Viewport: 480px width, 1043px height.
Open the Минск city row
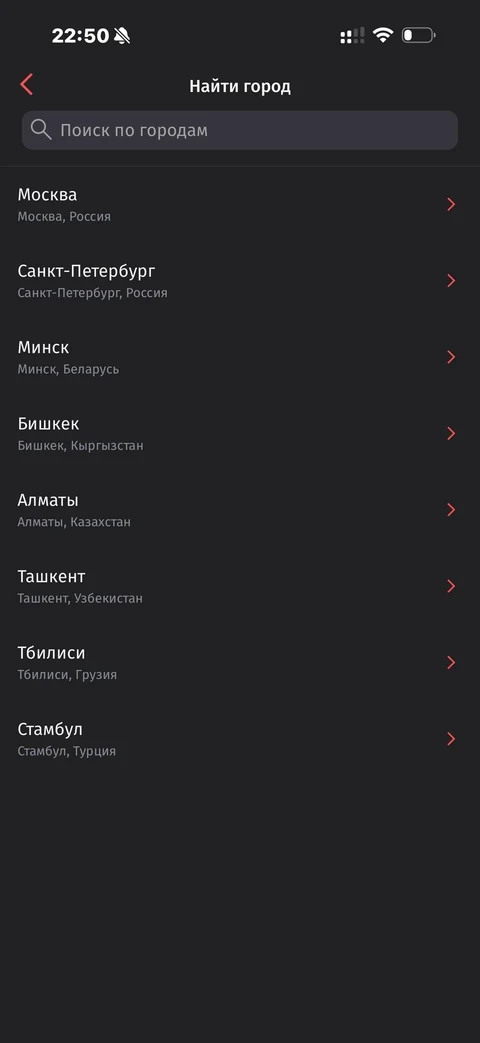[x=240, y=357]
